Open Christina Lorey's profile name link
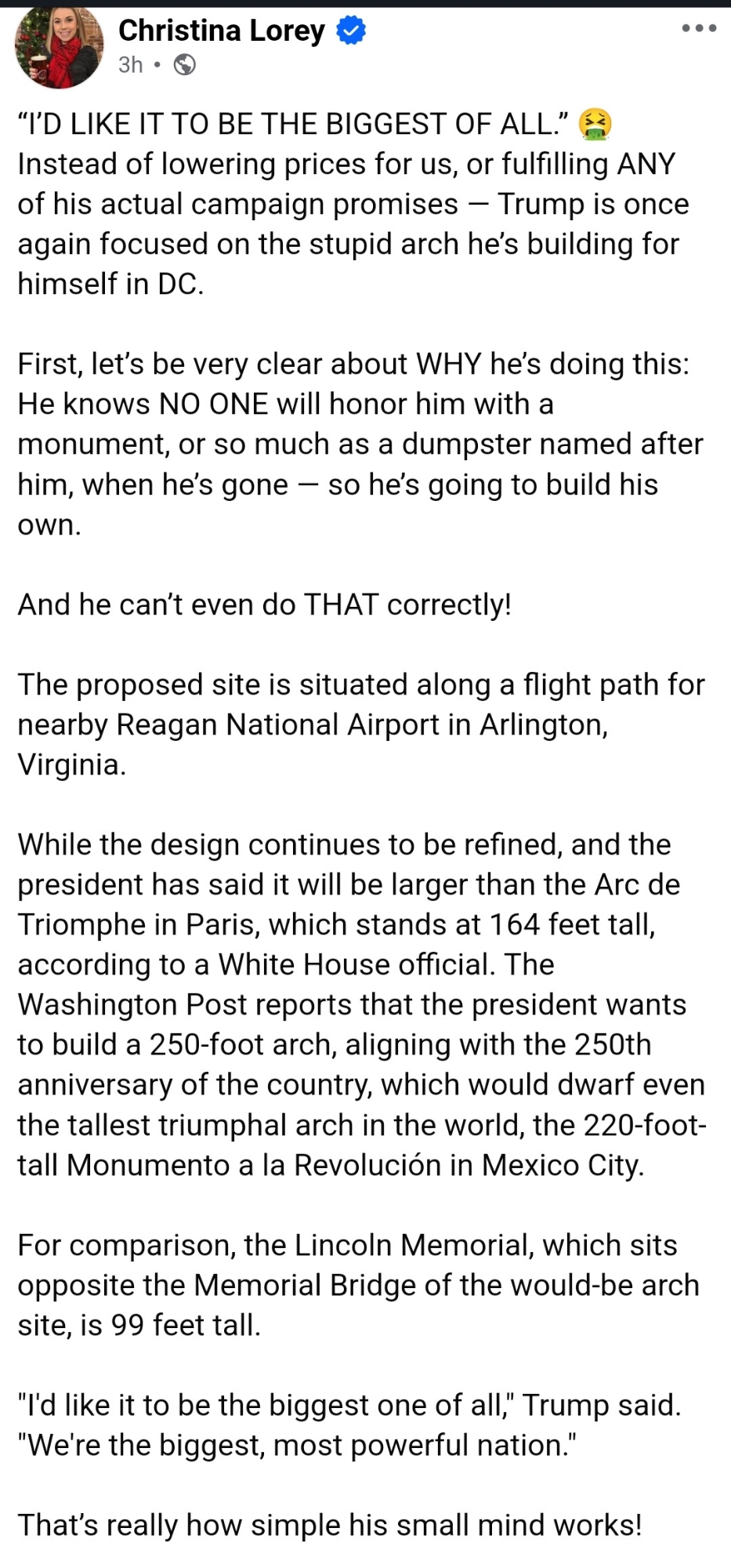731x1568 pixels. (222, 31)
